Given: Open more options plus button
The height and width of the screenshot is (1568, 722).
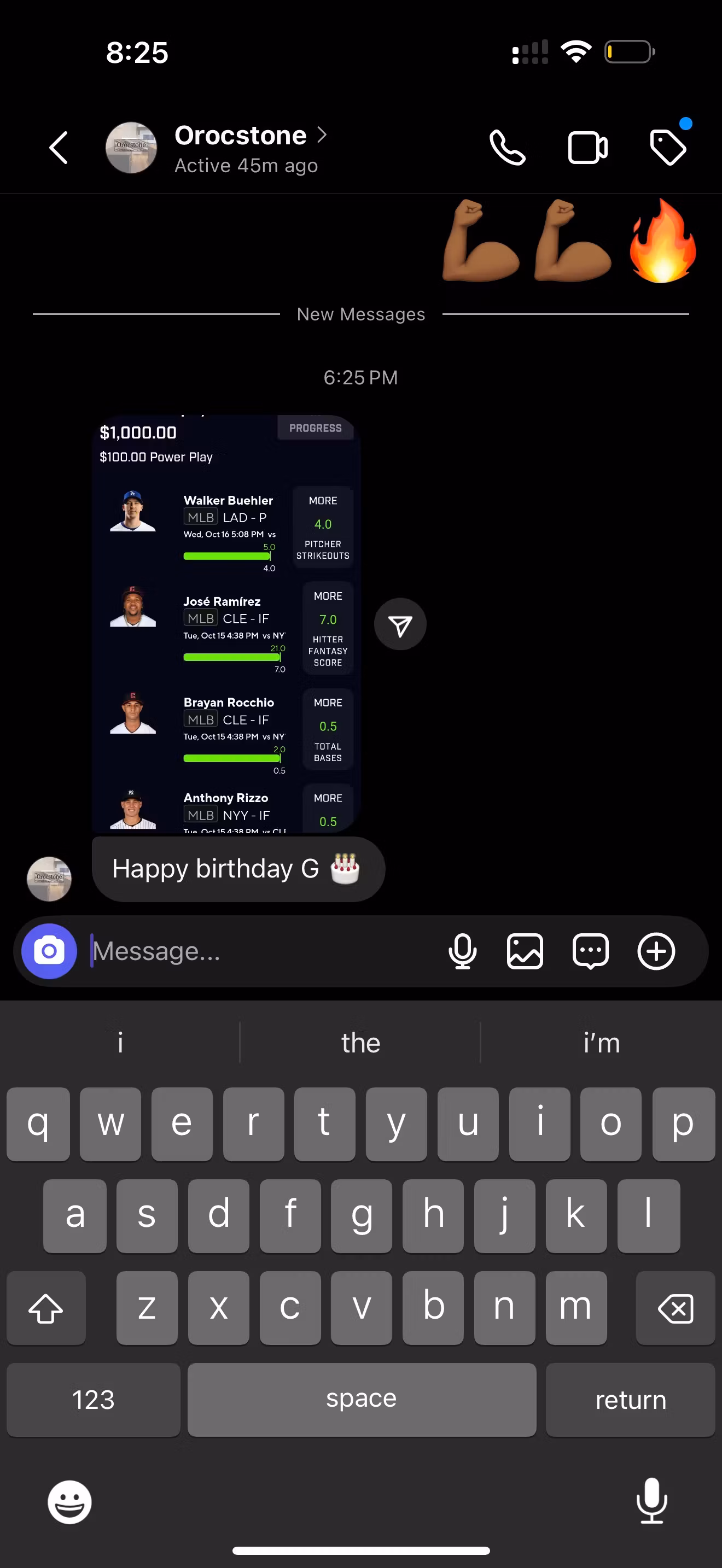Looking at the screenshot, I should pyautogui.click(x=656, y=951).
